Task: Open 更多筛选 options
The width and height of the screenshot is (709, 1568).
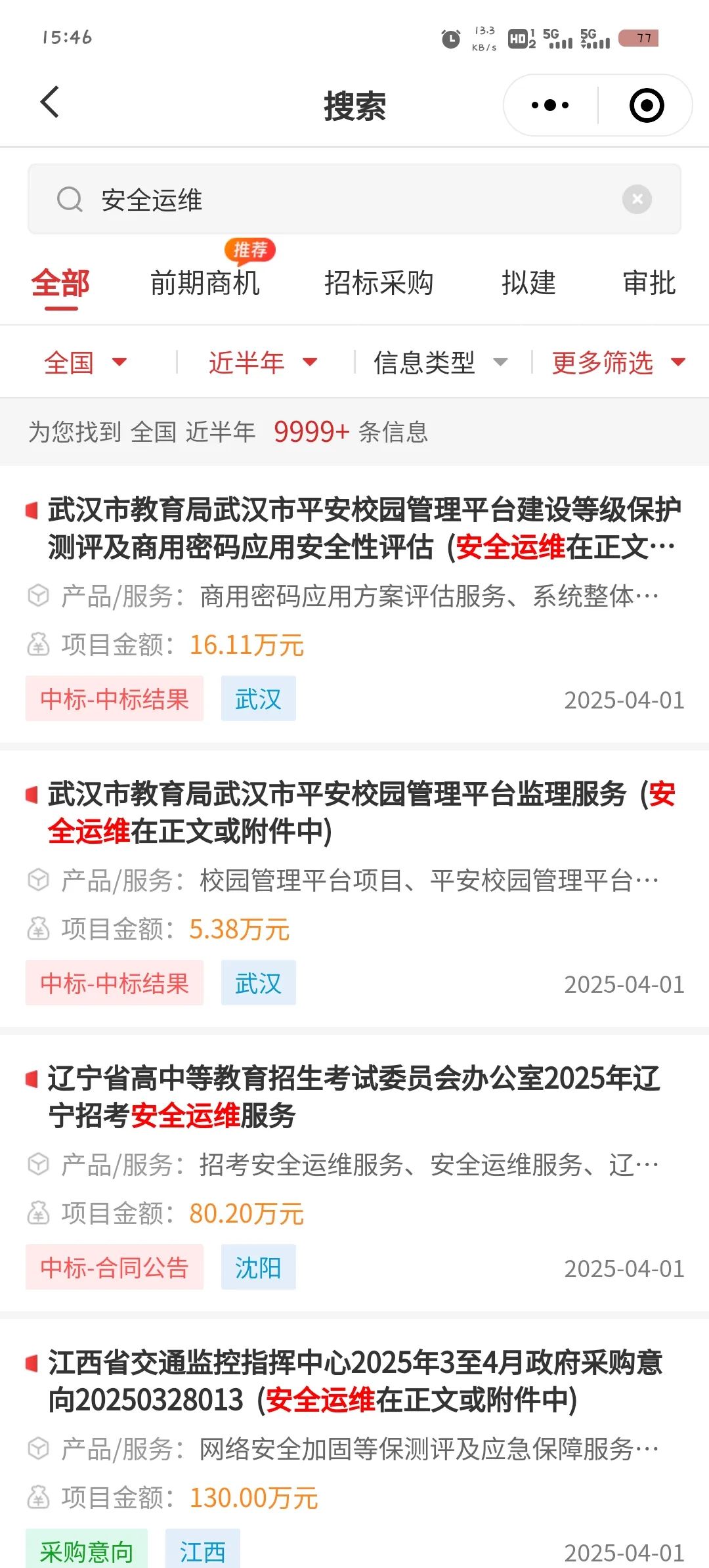Action: coord(618,362)
